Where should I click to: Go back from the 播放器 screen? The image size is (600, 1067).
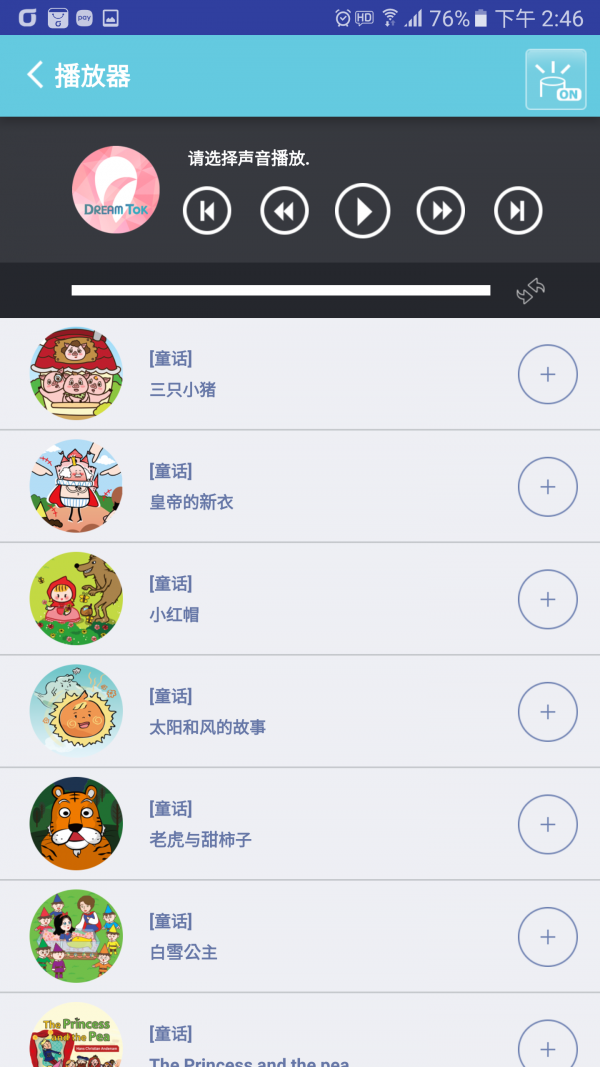[36, 75]
